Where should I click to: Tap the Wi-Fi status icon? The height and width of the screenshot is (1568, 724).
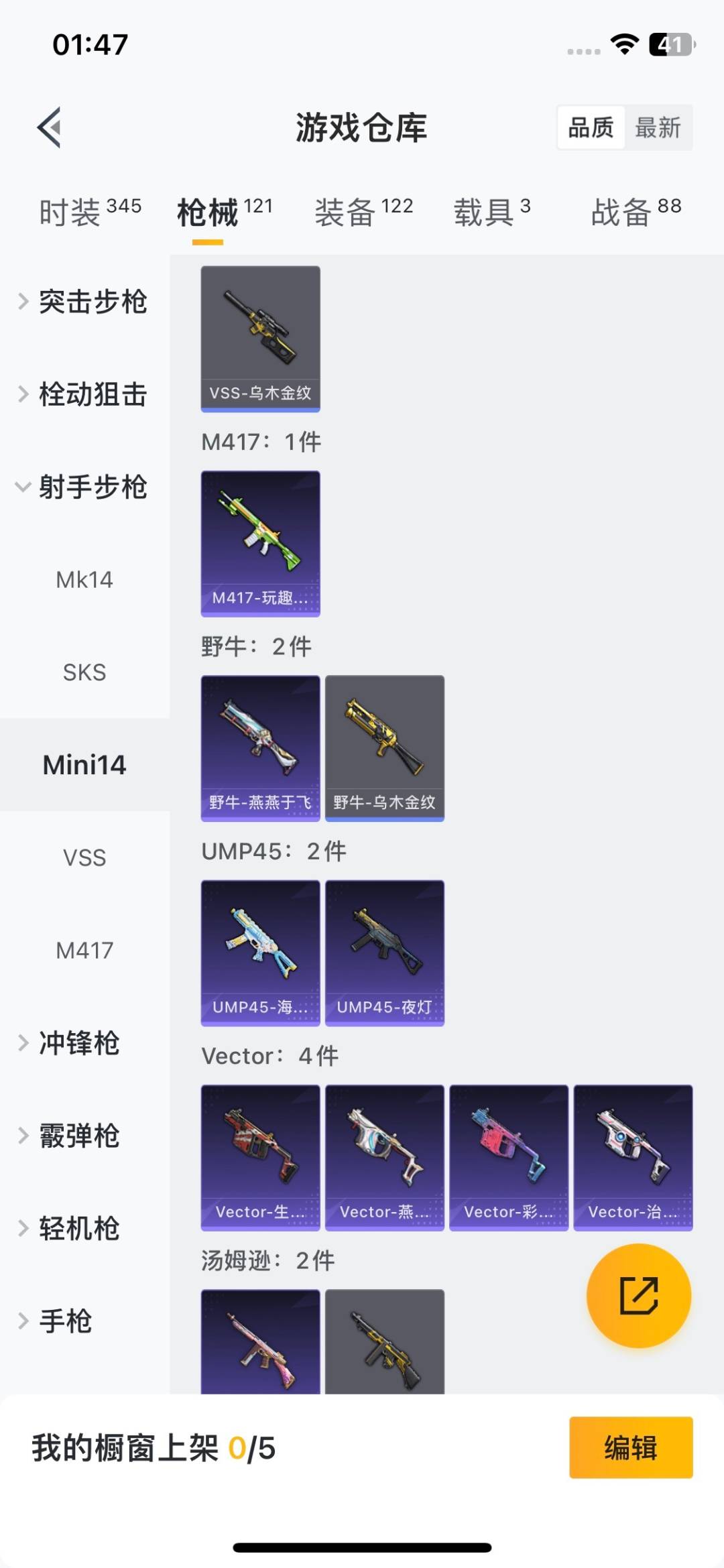tap(623, 44)
